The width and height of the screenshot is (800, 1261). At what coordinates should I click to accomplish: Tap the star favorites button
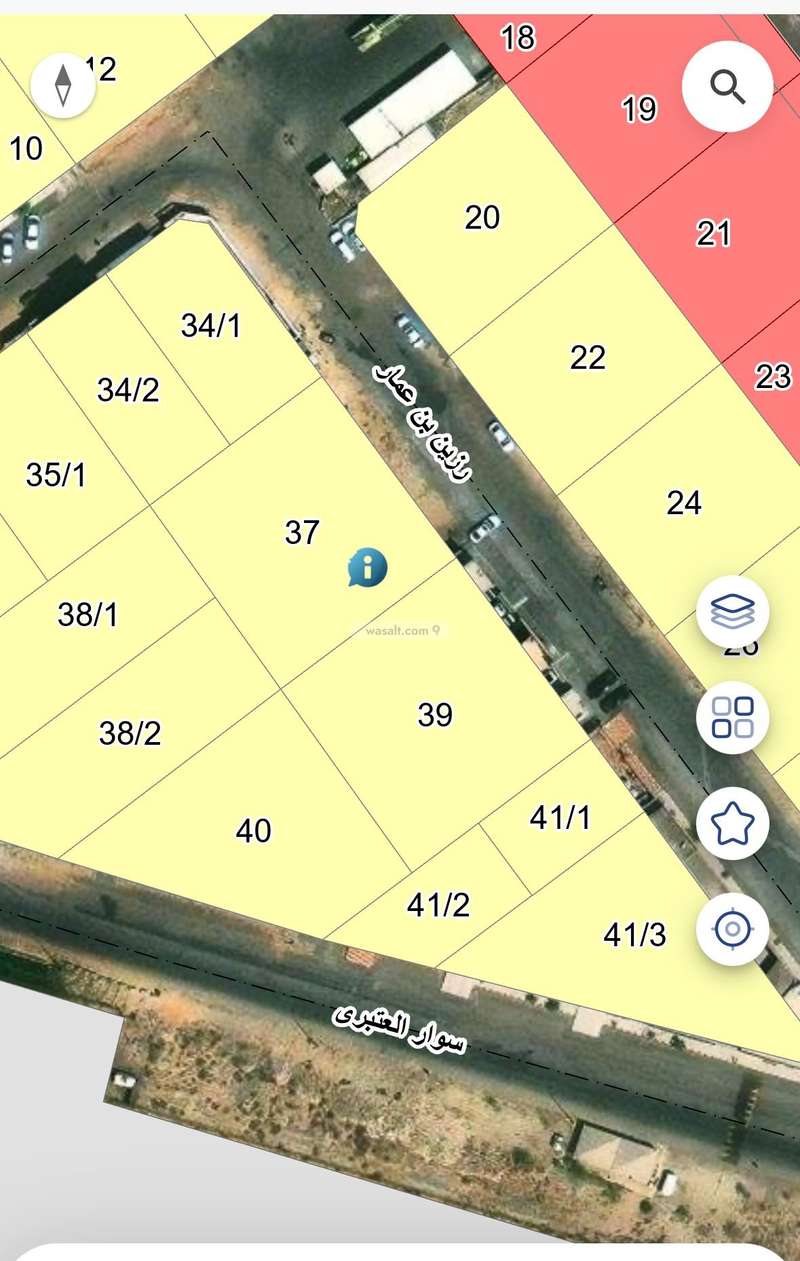point(733,823)
